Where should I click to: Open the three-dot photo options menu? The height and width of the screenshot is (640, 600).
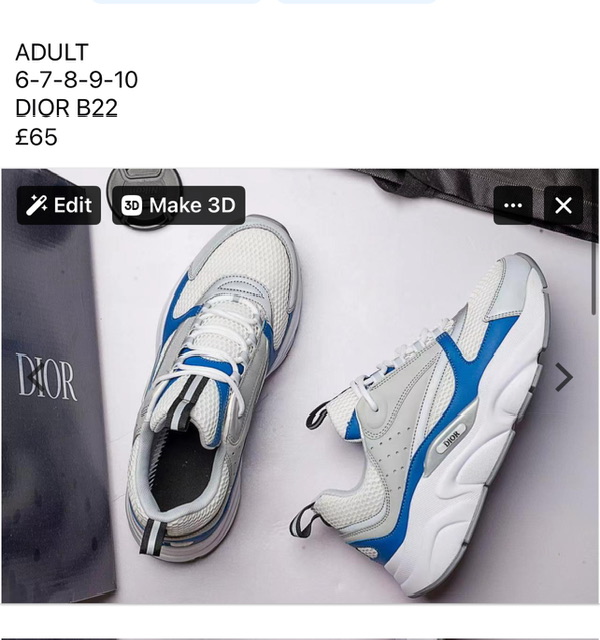coord(513,206)
